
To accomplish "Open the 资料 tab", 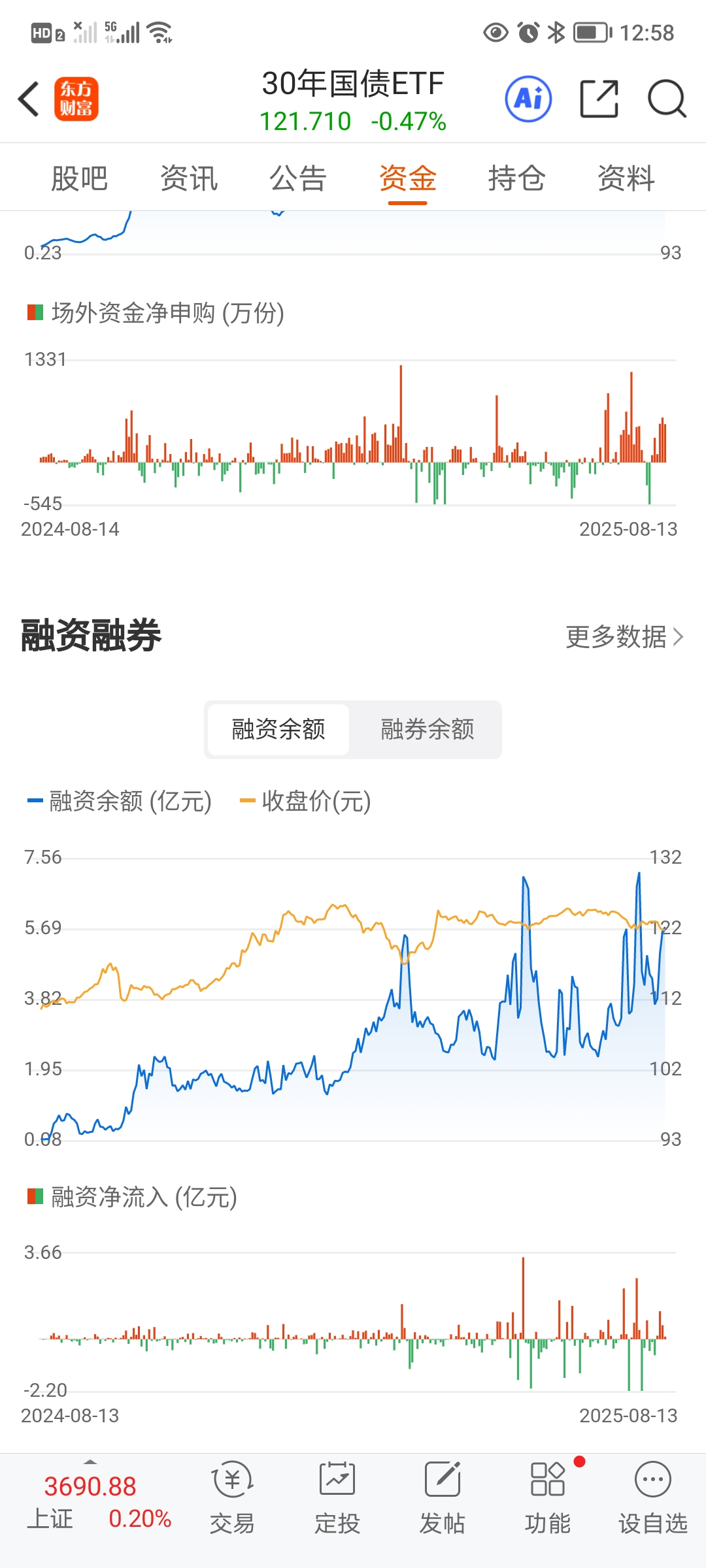I will coord(626,178).
